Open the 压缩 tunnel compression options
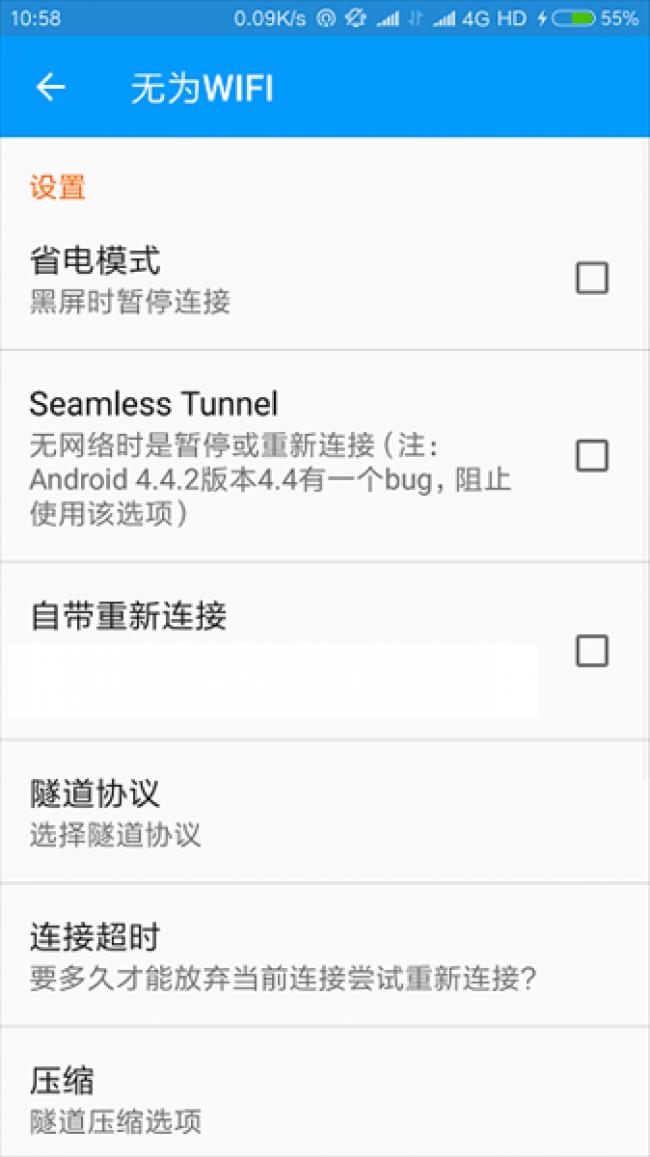Screen dimensions: 650x1157 (x=300, y=1098)
